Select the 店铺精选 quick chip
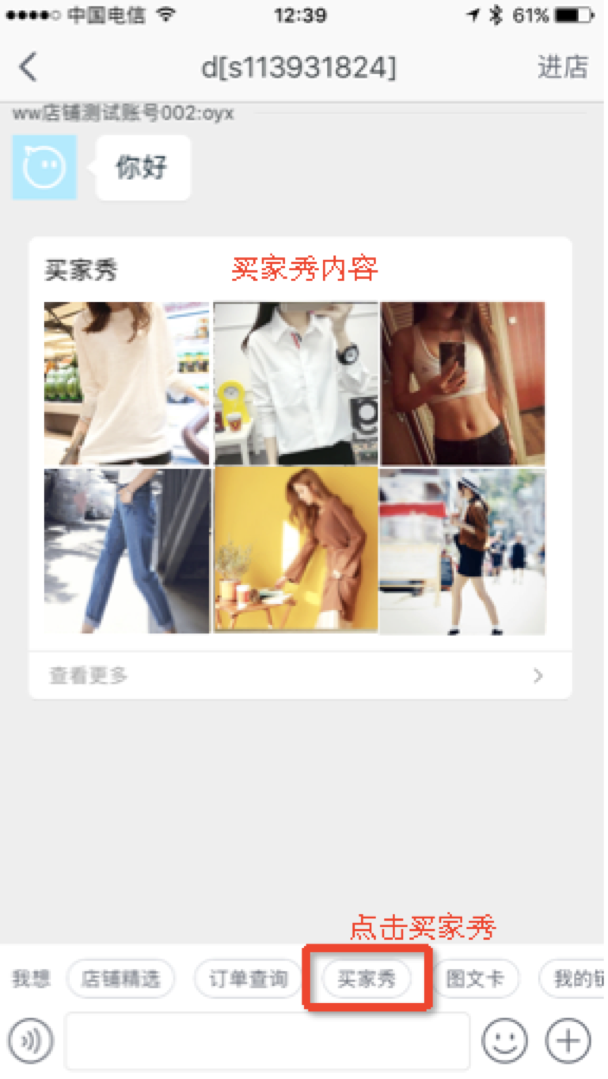Image resolution: width=608 pixels, height=1079 pixels. (120, 979)
